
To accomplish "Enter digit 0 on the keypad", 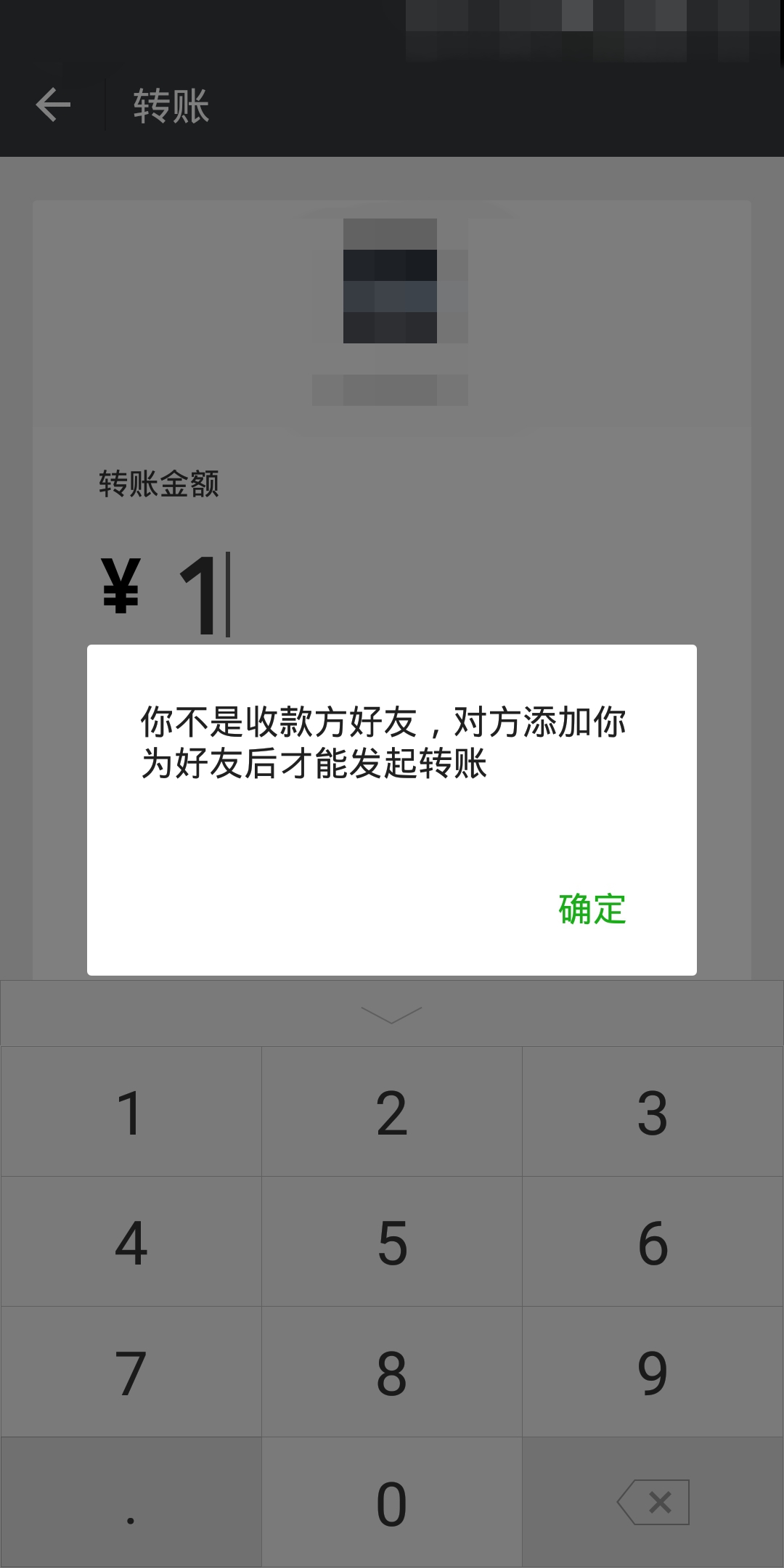I will (392, 1502).
